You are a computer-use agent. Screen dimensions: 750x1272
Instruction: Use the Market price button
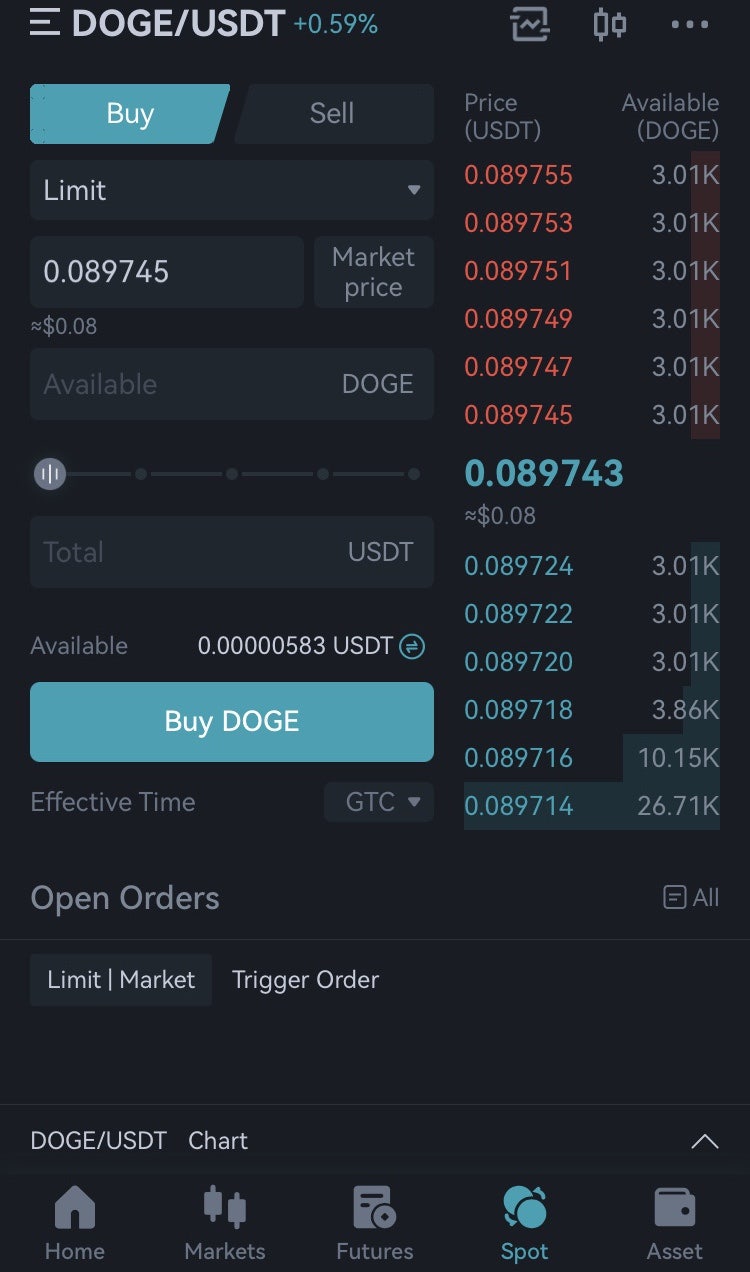point(373,272)
